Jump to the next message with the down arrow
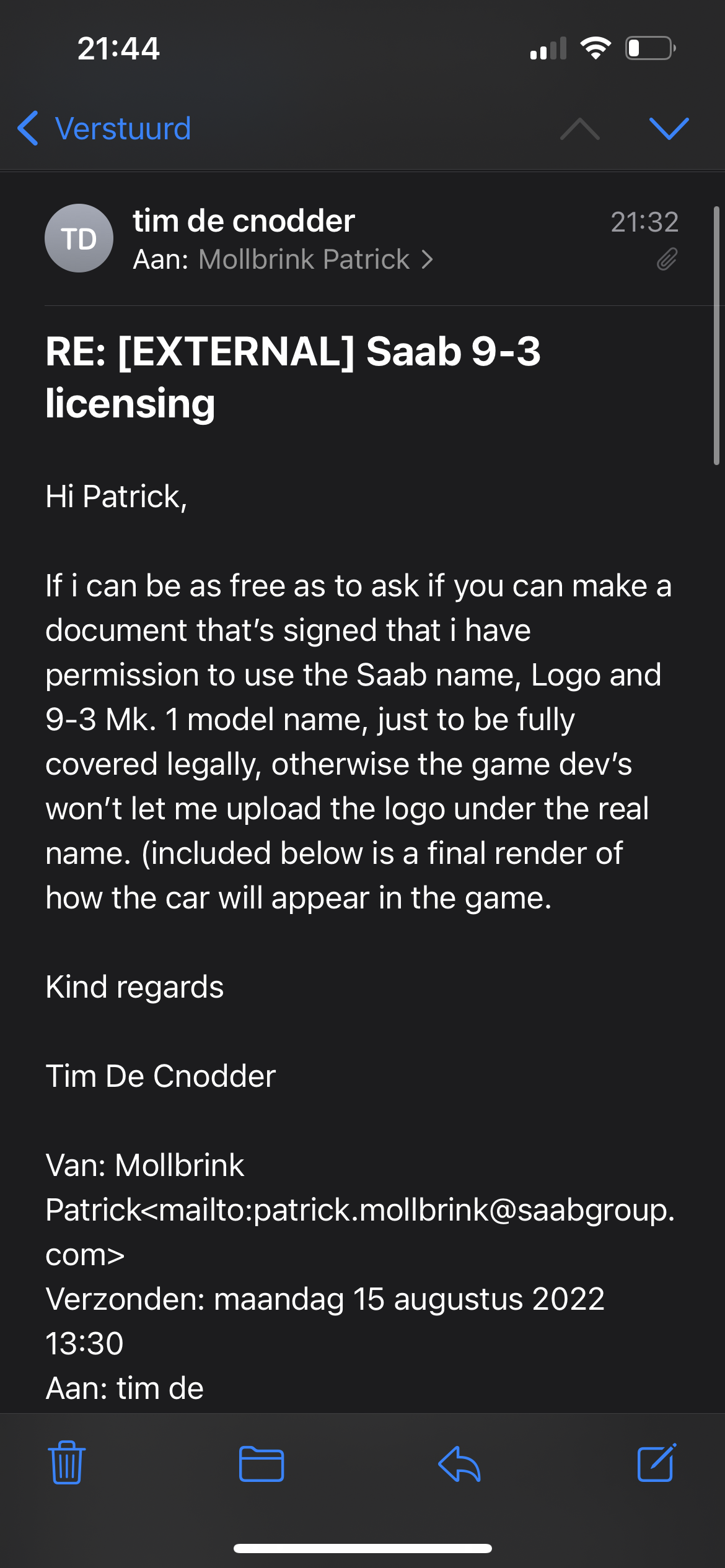 click(669, 129)
